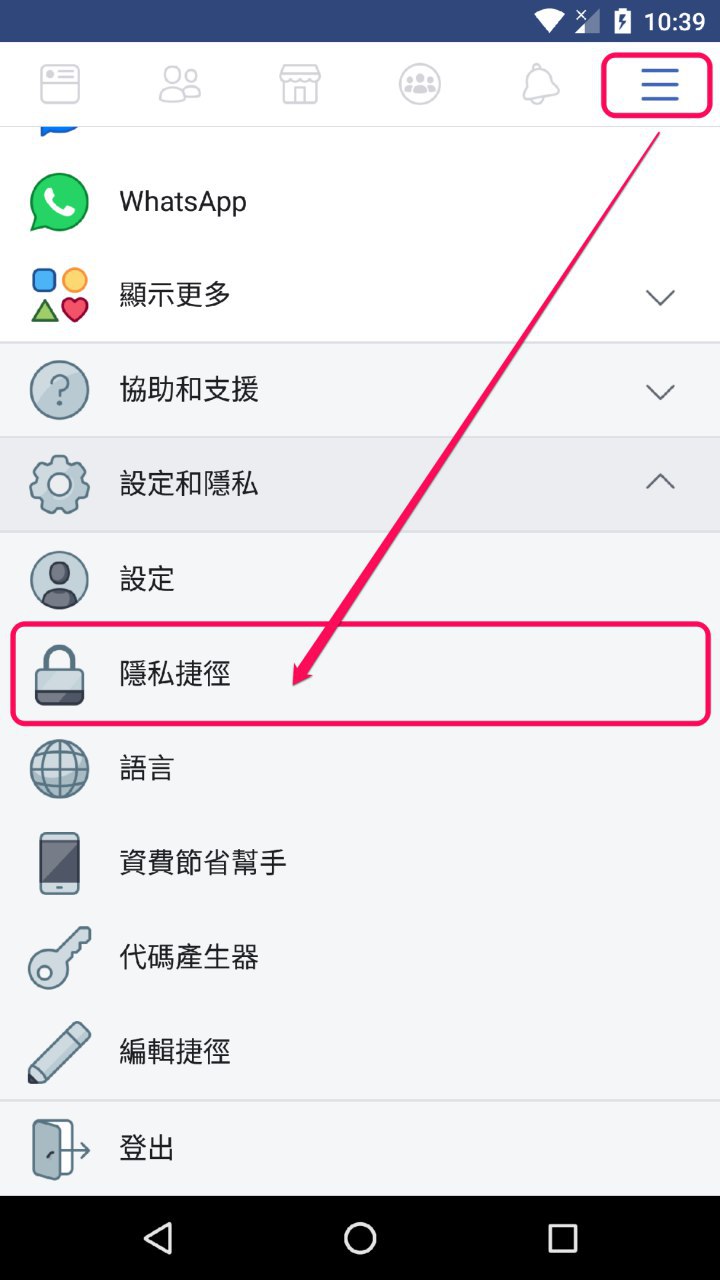Switch to the Groups tab
Image resolution: width=720 pixels, height=1280 pixels.
coord(420,84)
